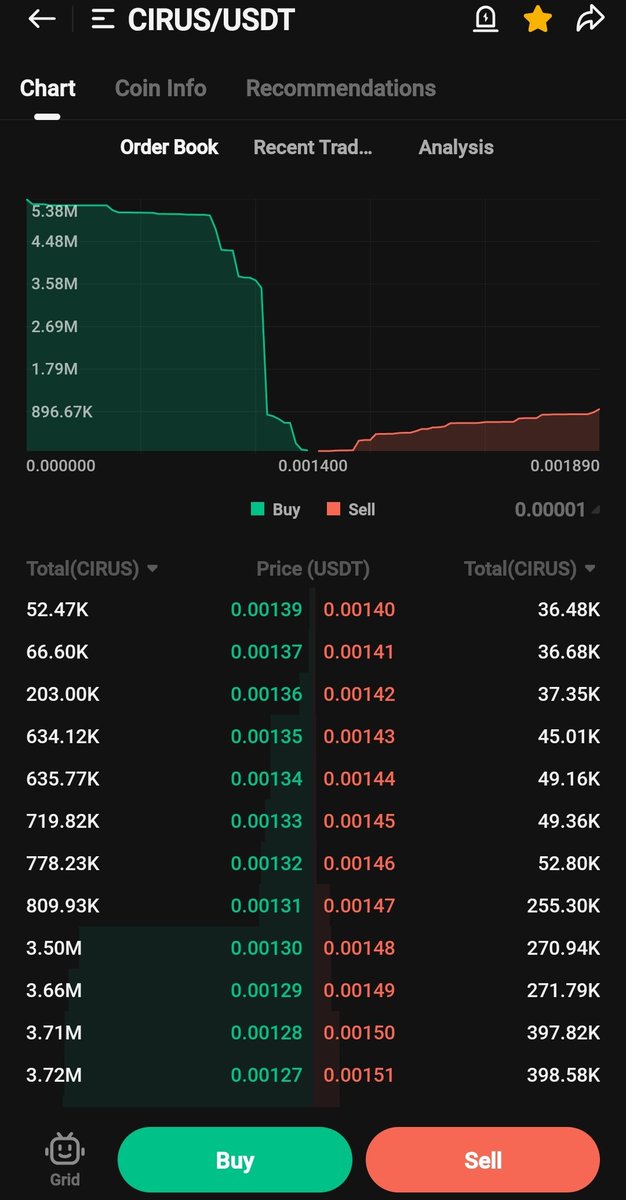Expand the left Total(CIRUS) column dropdown
Screen dimensions: 626x1200
(92, 569)
